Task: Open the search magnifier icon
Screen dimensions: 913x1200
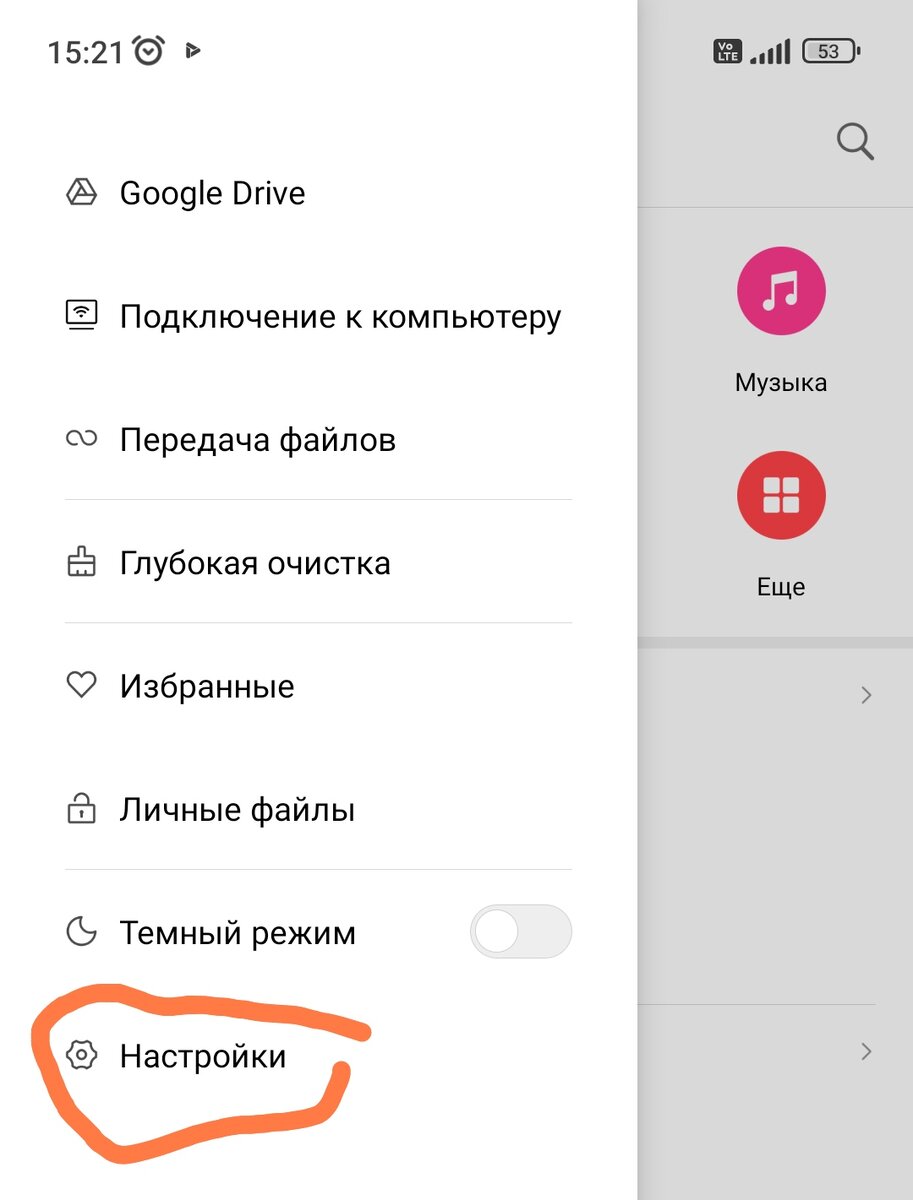Action: pos(855,142)
